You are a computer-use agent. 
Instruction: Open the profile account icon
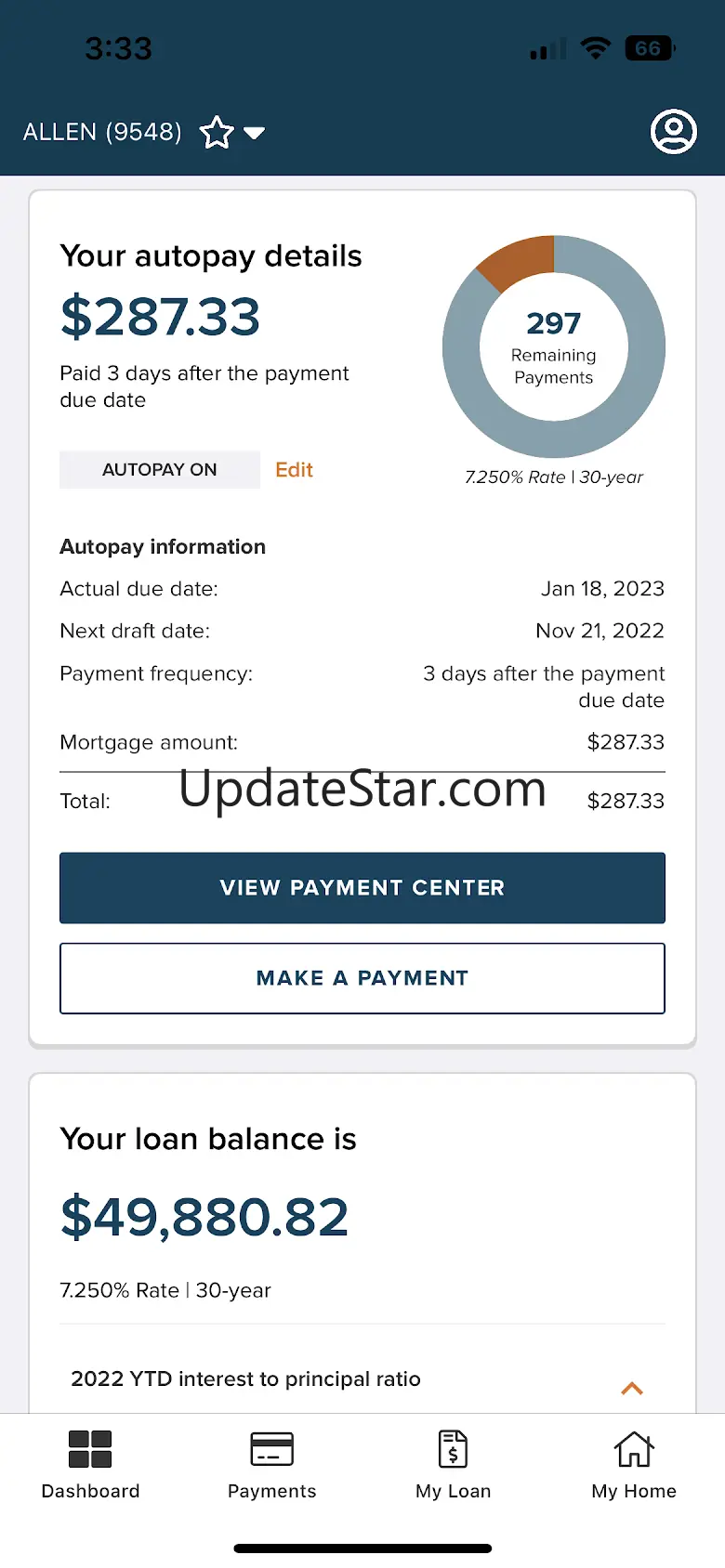[673, 132]
